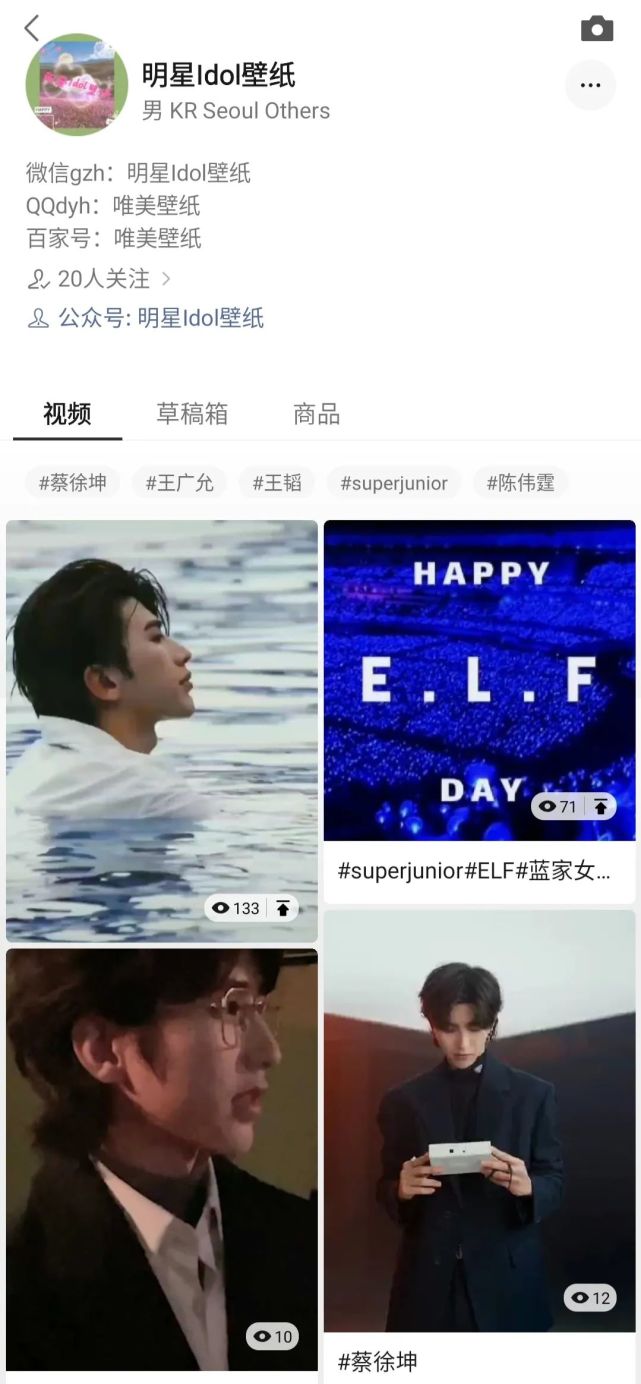This screenshot has height=1384, width=641.
Task: Open the HAPPY E.L.F DAY video
Action: (x=479, y=680)
